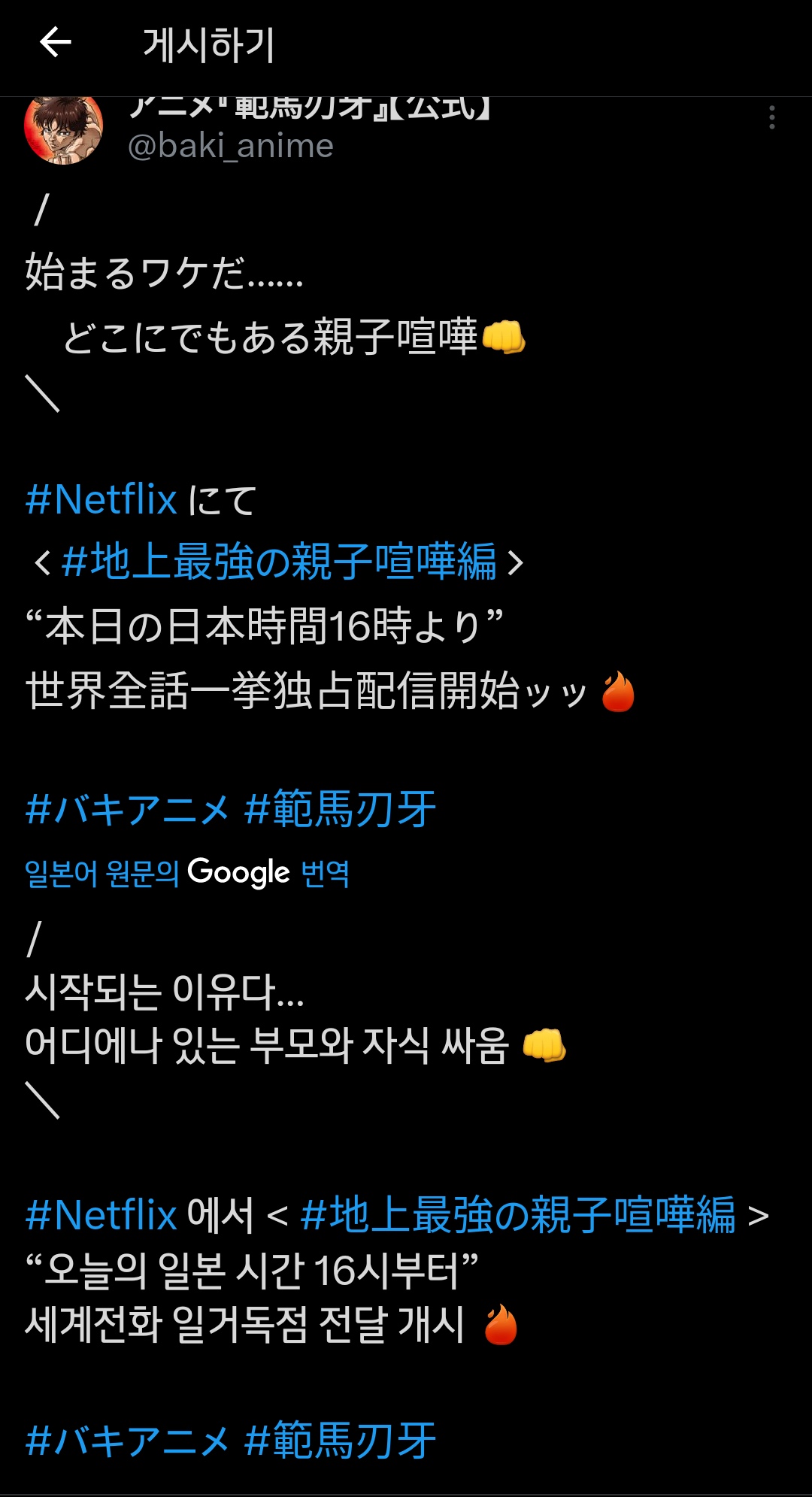Open #地上最強の親子喧嘩編 hashtag in the translated text
The image size is (812, 1497).
pyautogui.click(x=517, y=1215)
